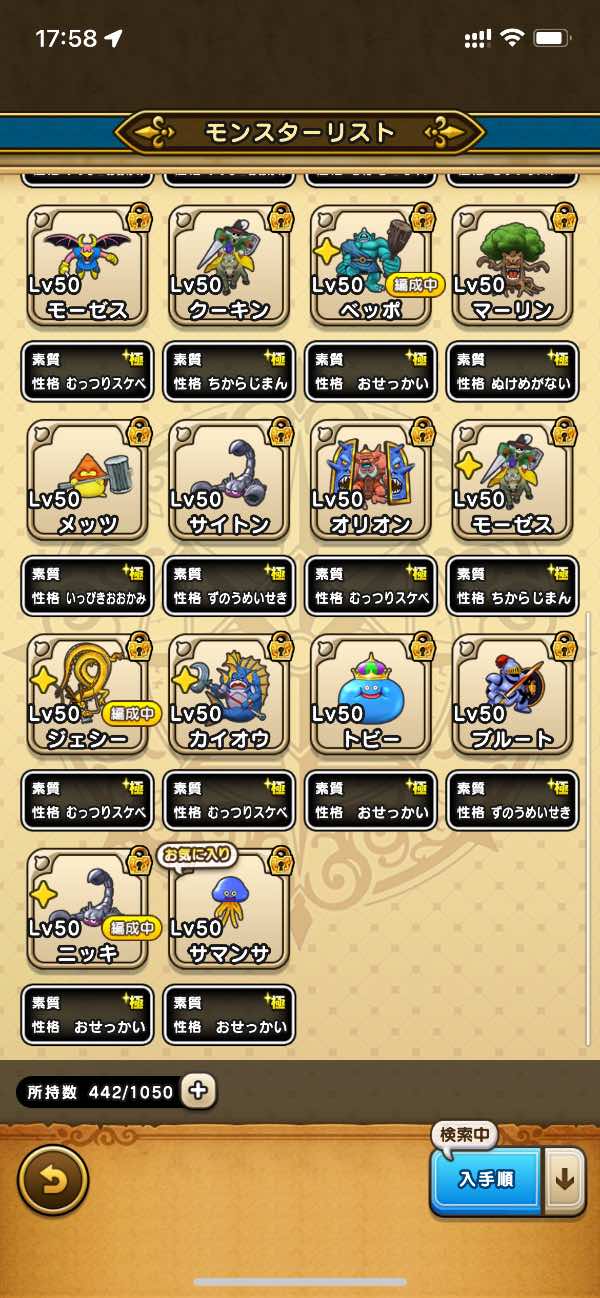Screen dimensions: 600x1298
Task: Choose the tree monster マーリン
Action: tap(514, 265)
